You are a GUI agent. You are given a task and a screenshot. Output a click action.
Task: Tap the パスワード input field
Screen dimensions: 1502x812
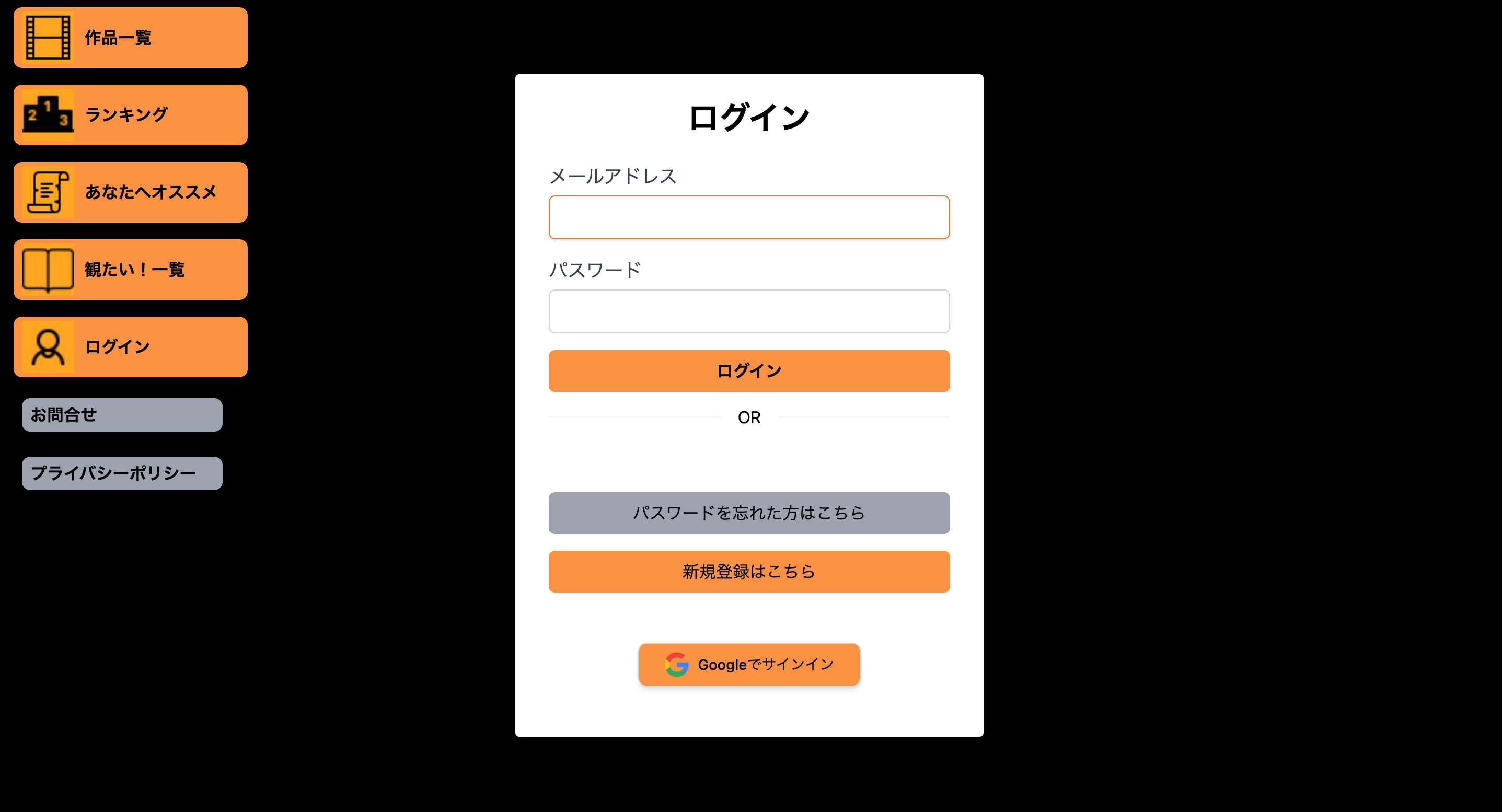tap(749, 311)
